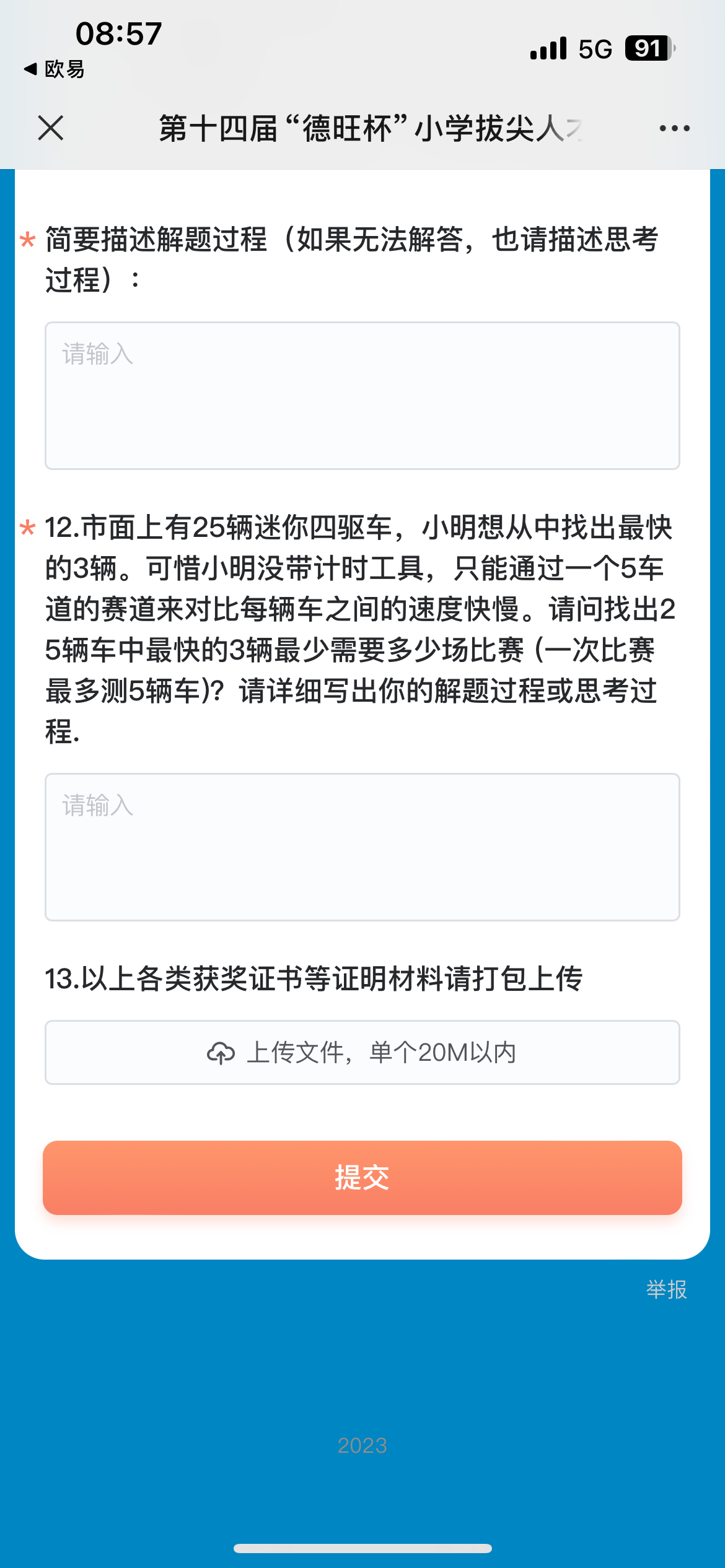
Task: Submit the form with the 提交 button
Action: point(362,1177)
